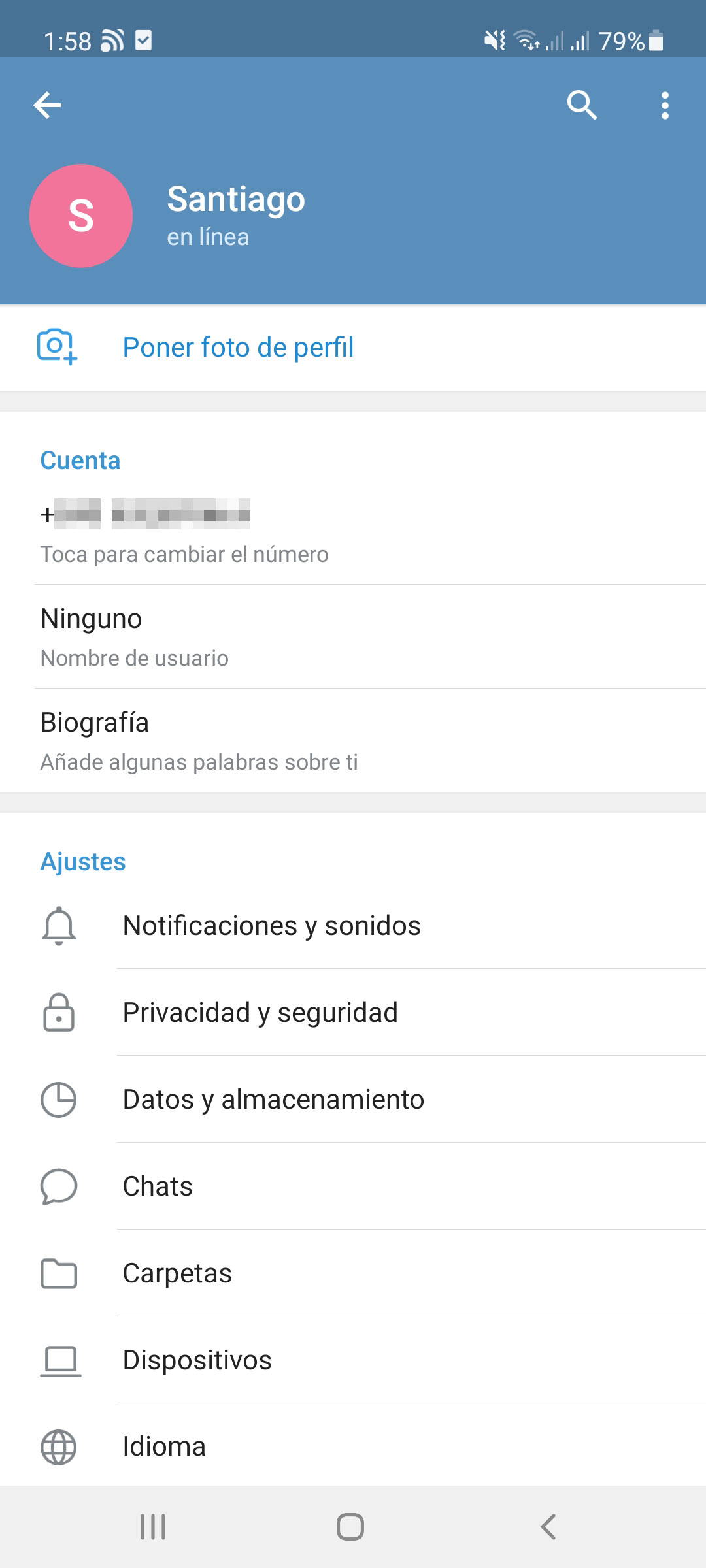Tap Poner foto de perfil
The height and width of the screenshot is (1568, 706).
353,348
